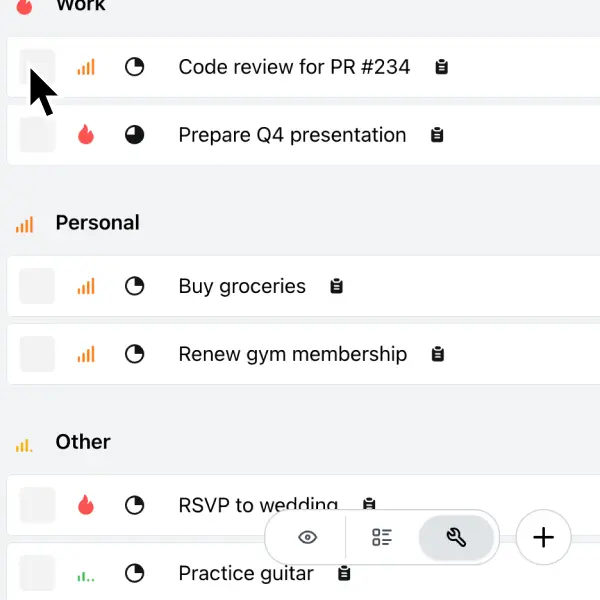Add a new task with plus button
The height and width of the screenshot is (600, 600).
[543, 538]
